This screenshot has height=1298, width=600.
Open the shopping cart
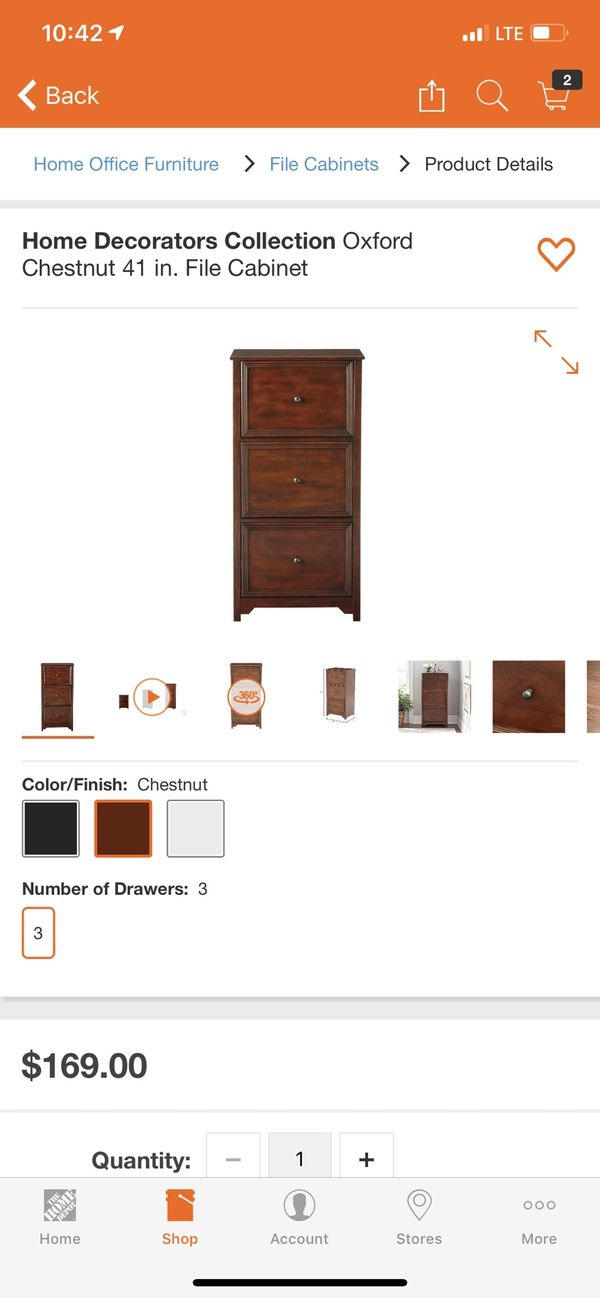[559, 92]
